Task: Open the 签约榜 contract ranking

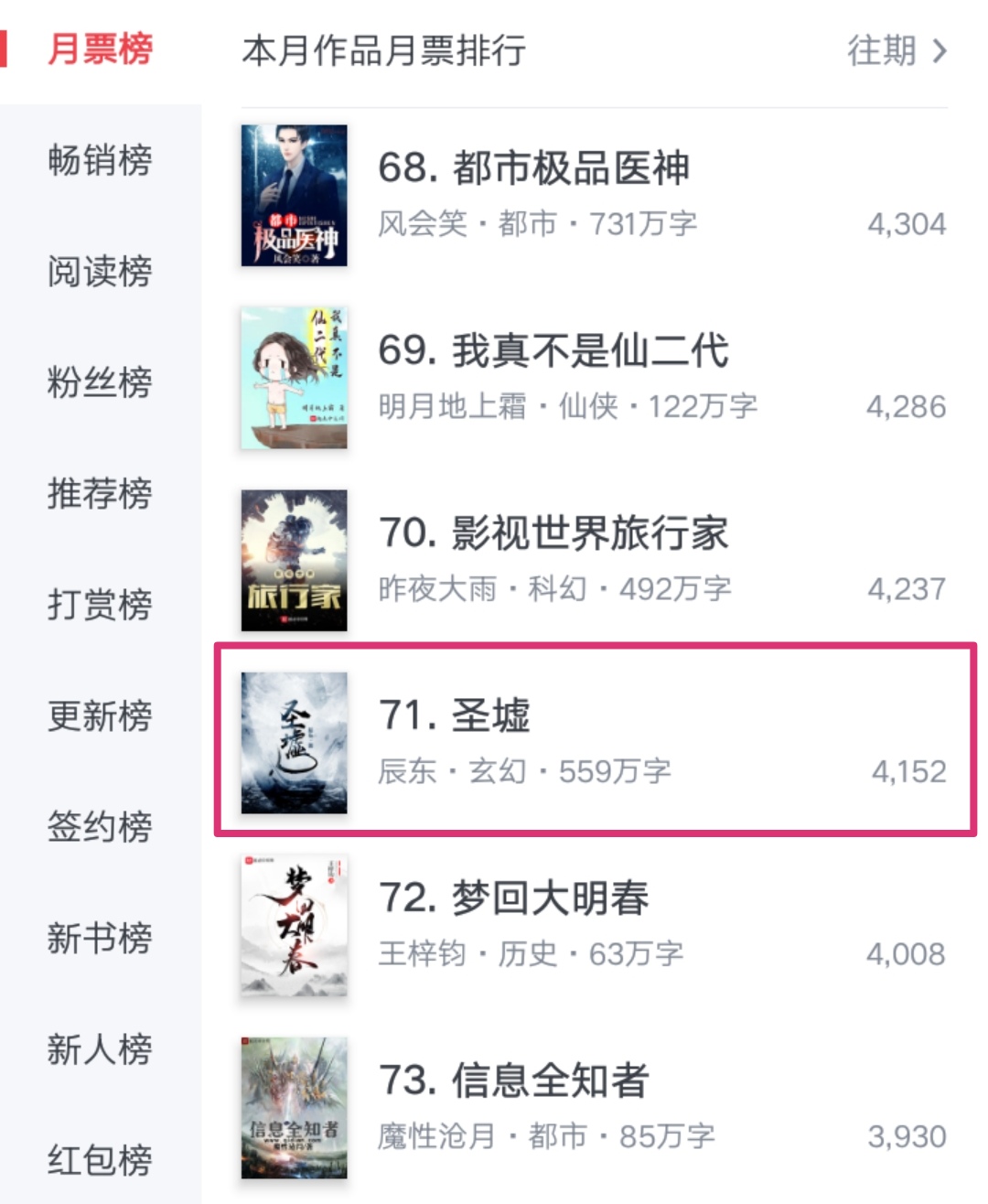Action: pos(97,825)
